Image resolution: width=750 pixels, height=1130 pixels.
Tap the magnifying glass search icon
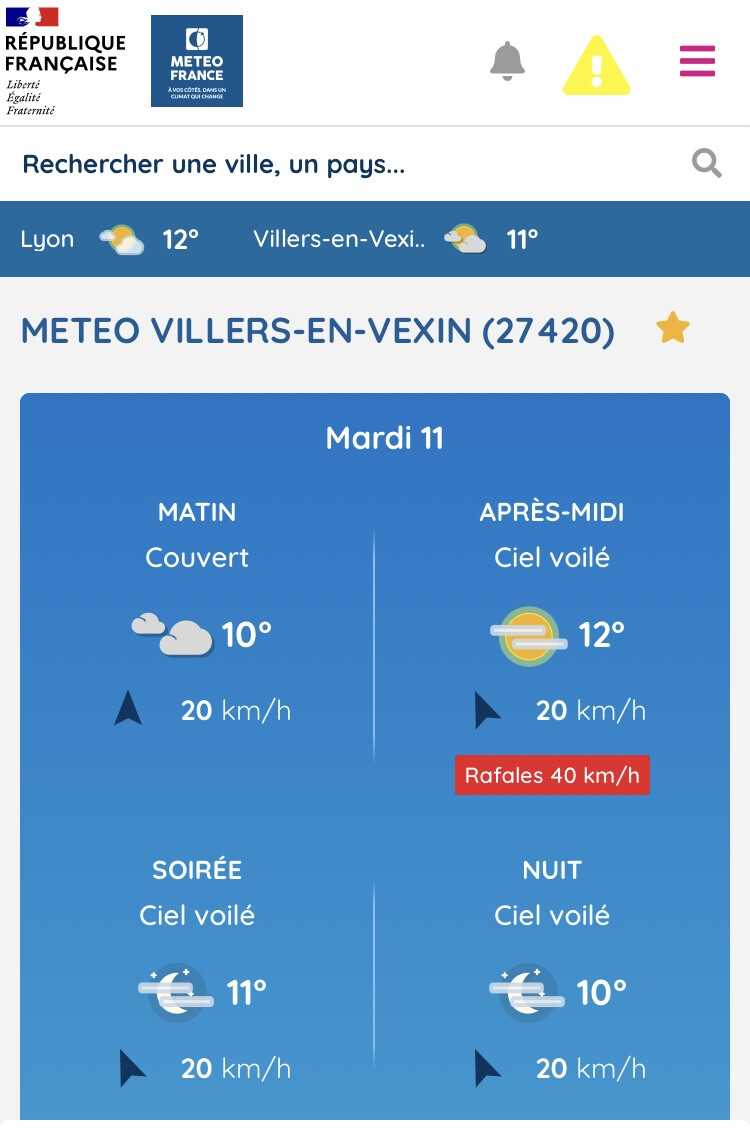pyautogui.click(x=707, y=163)
